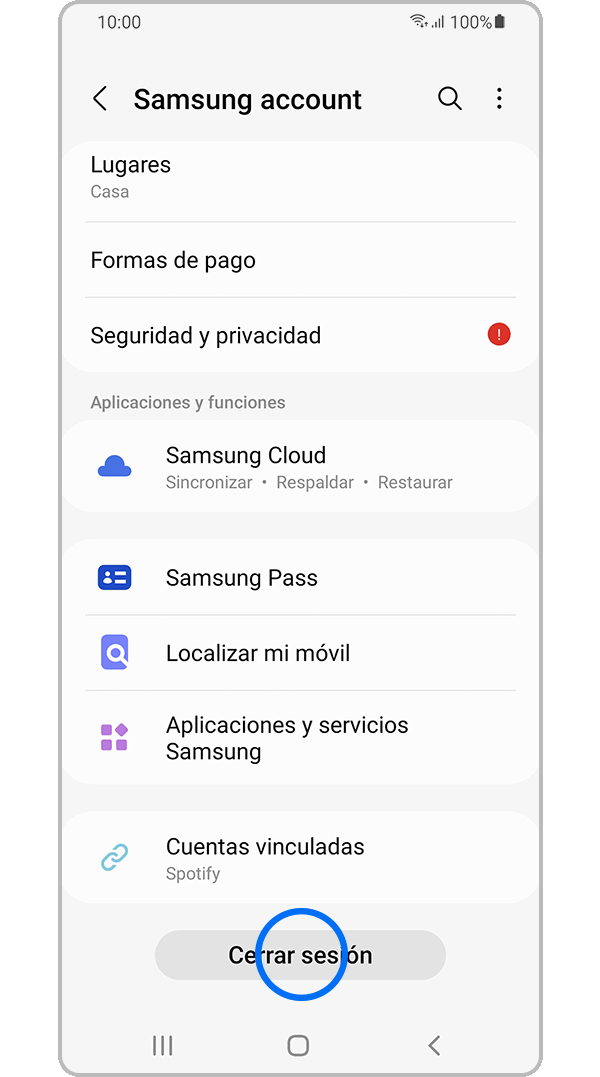Open the three-dot overflow menu
Image resolution: width=600 pixels, height=1077 pixels.
click(499, 99)
